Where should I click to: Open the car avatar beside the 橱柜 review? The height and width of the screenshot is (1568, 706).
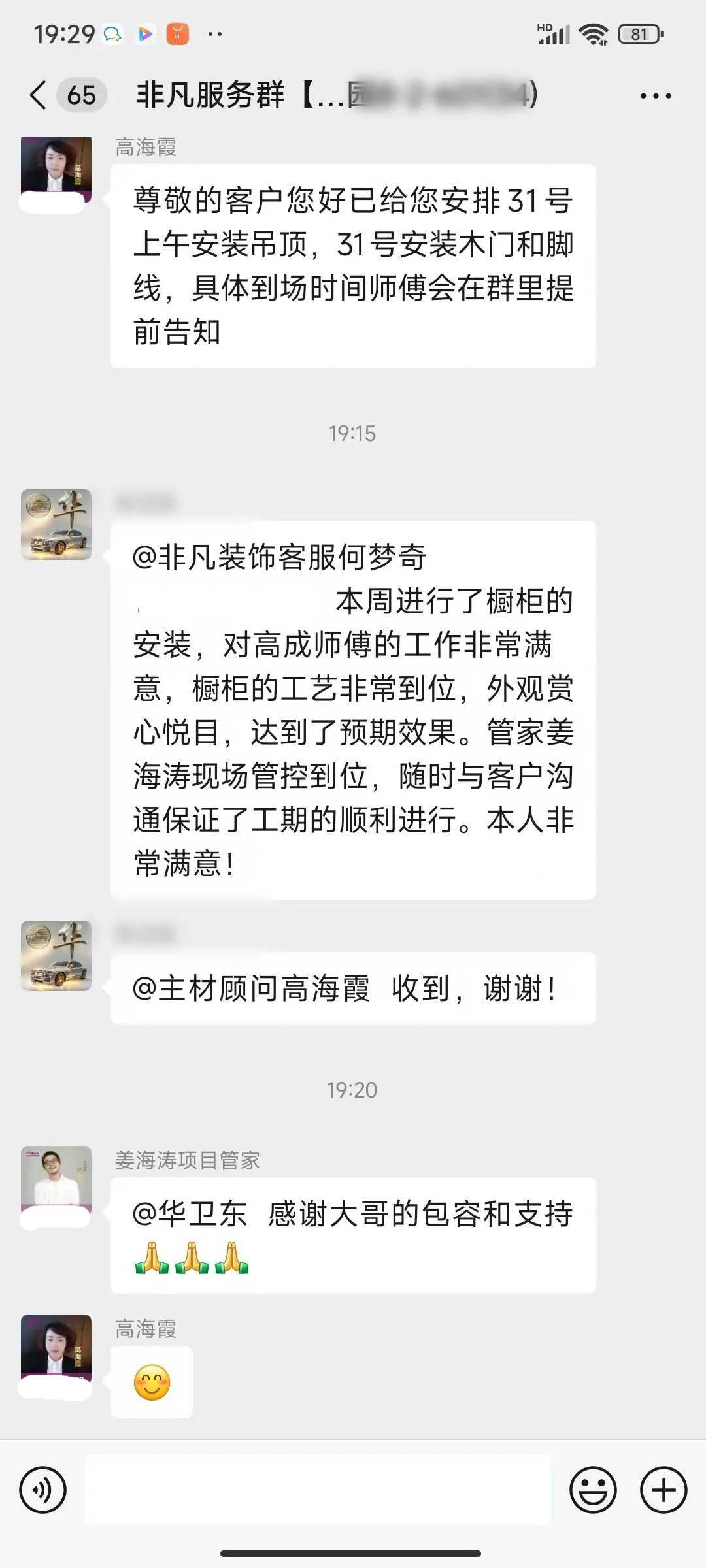click(56, 525)
